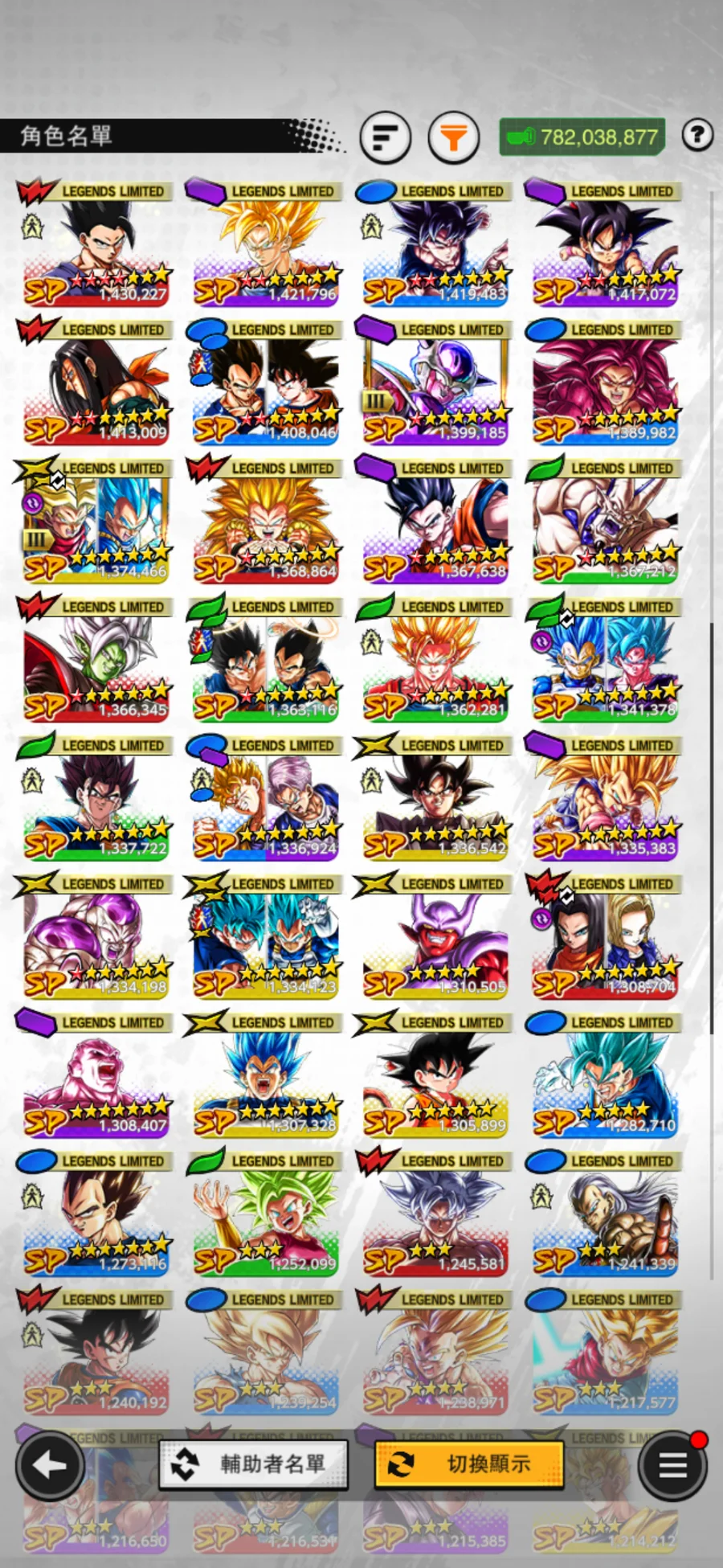Tap the 切換顯示 button

468,1464
